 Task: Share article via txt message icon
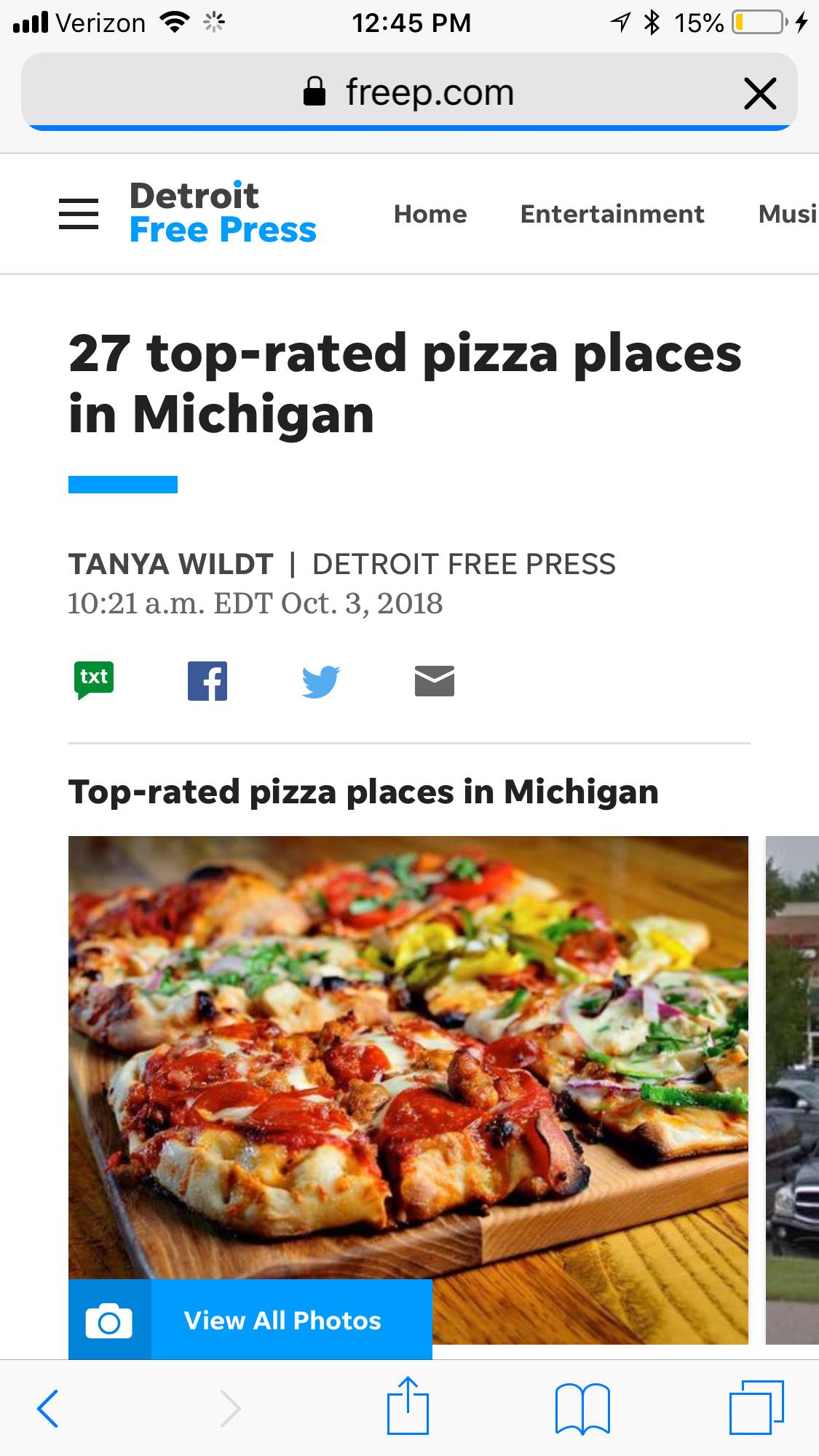94,680
